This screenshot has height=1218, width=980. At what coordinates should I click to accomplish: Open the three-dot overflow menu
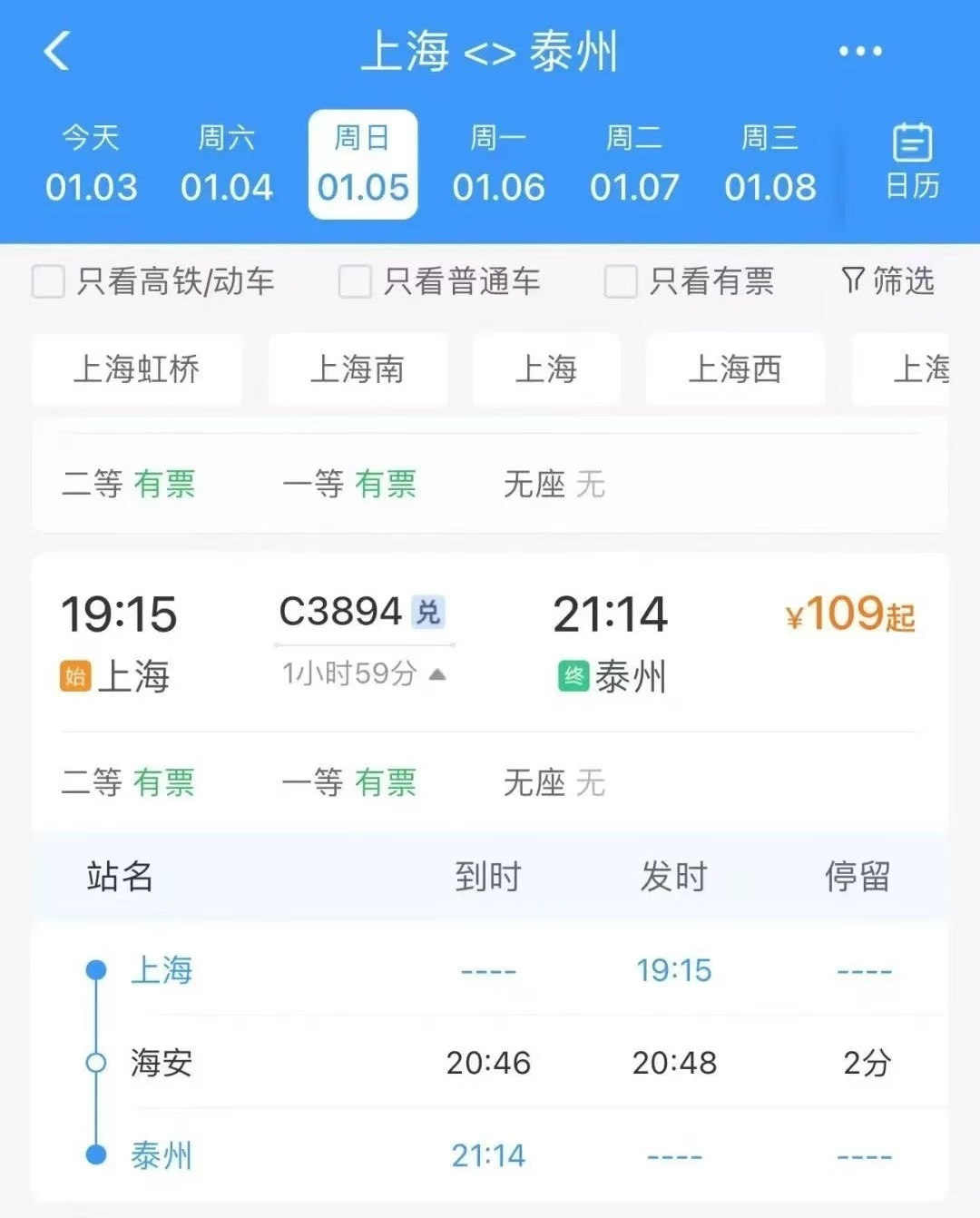859,52
